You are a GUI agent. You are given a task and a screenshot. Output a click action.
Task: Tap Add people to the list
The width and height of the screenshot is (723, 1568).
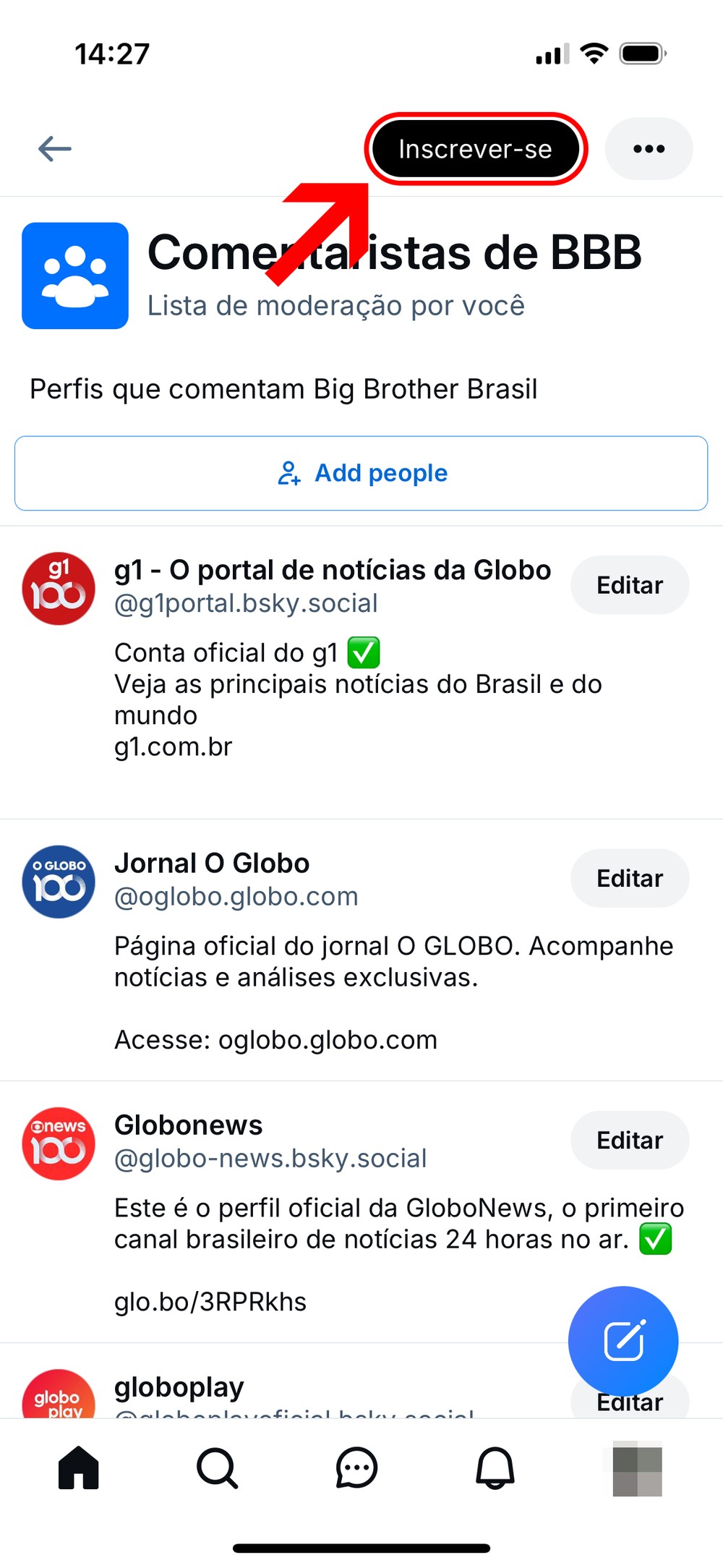(361, 473)
